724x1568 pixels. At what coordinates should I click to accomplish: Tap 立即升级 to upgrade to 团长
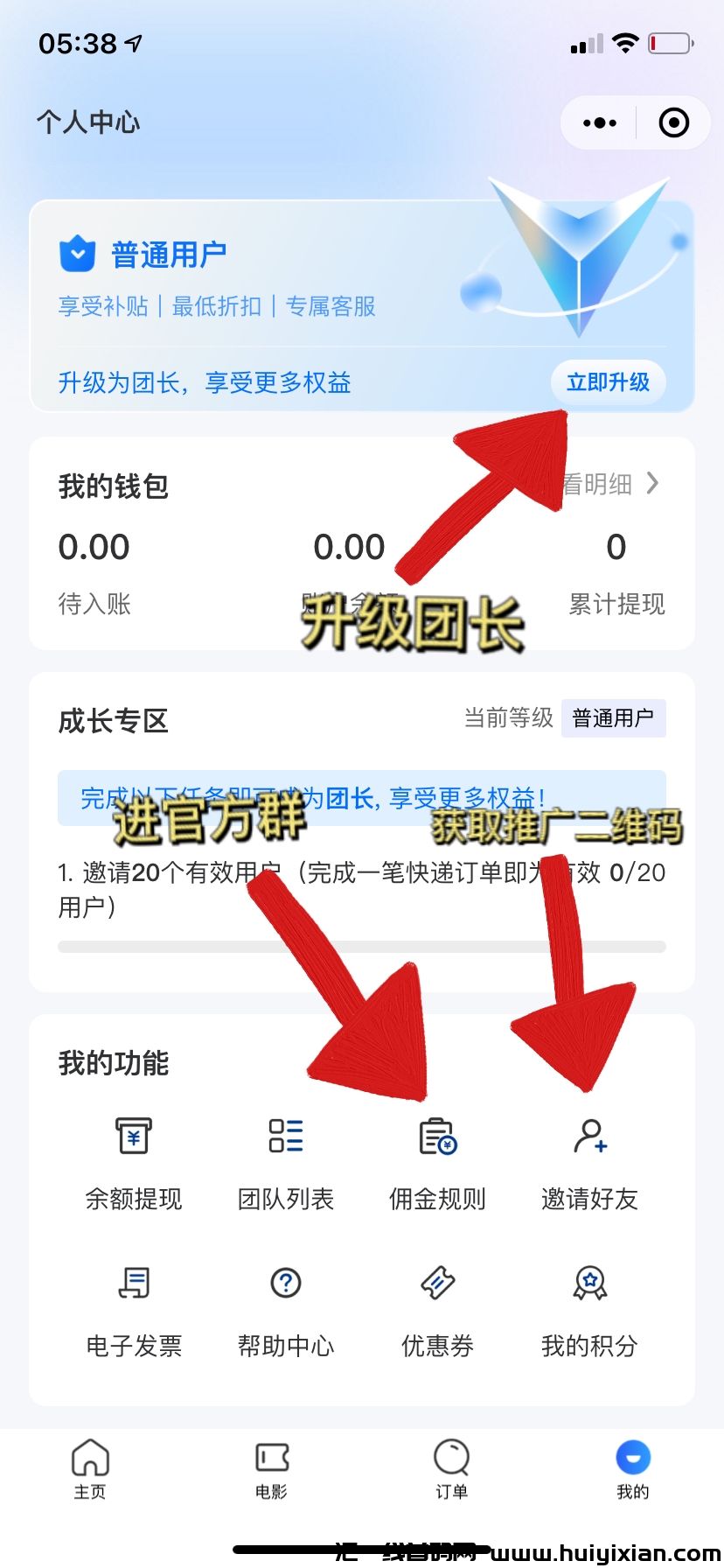pos(608,382)
